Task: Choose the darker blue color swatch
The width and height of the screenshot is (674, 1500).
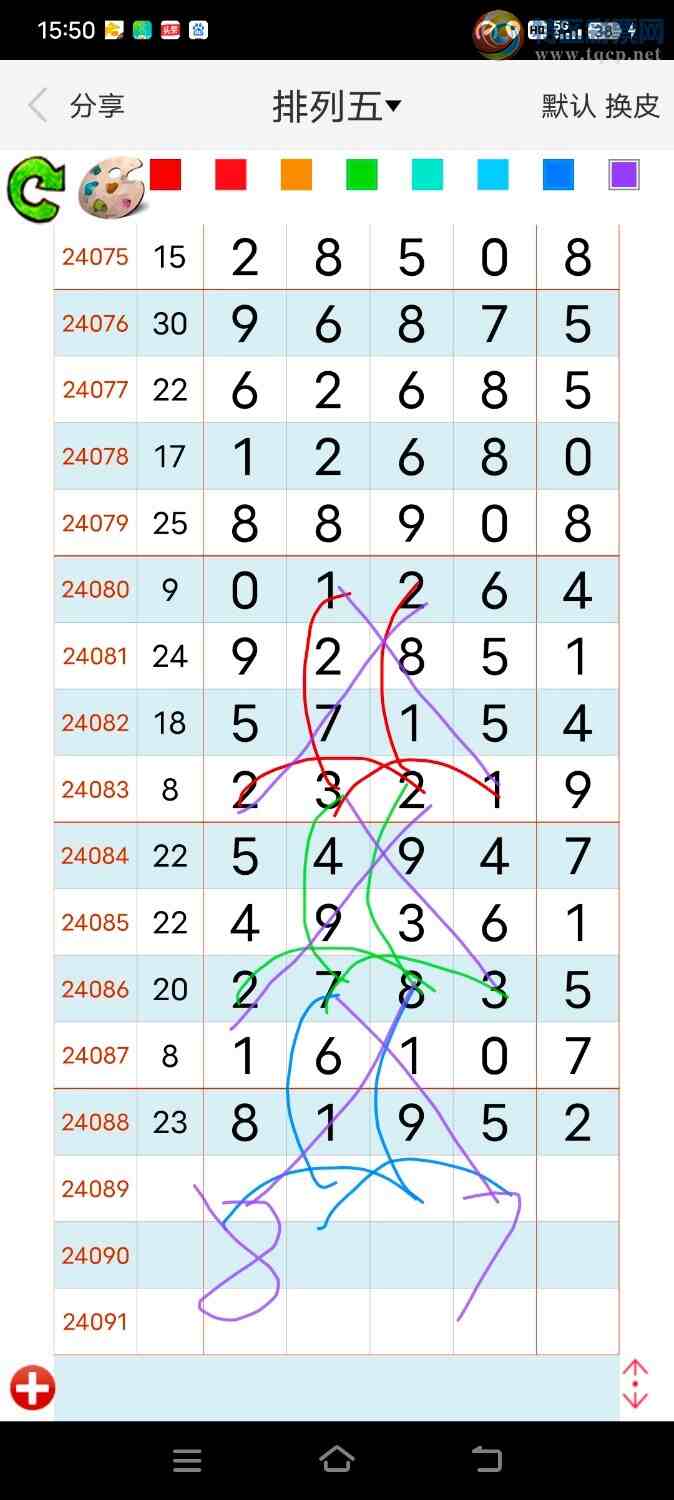Action: (558, 175)
